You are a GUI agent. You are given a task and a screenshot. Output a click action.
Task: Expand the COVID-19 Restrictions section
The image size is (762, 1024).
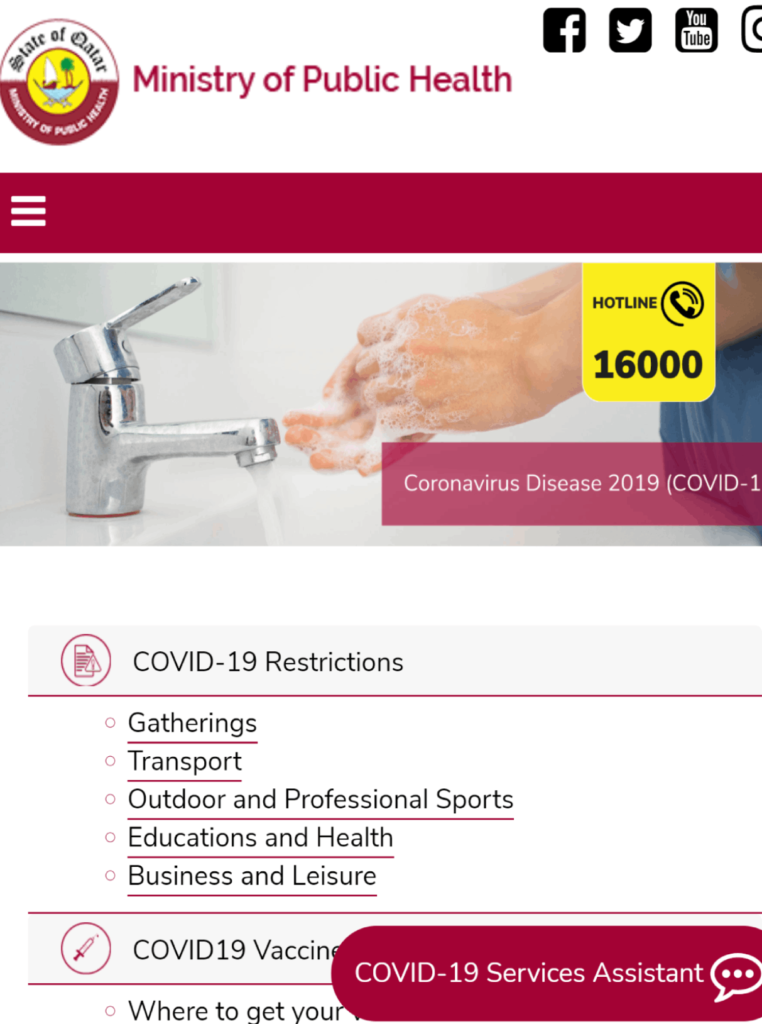(x=268, y=662)
